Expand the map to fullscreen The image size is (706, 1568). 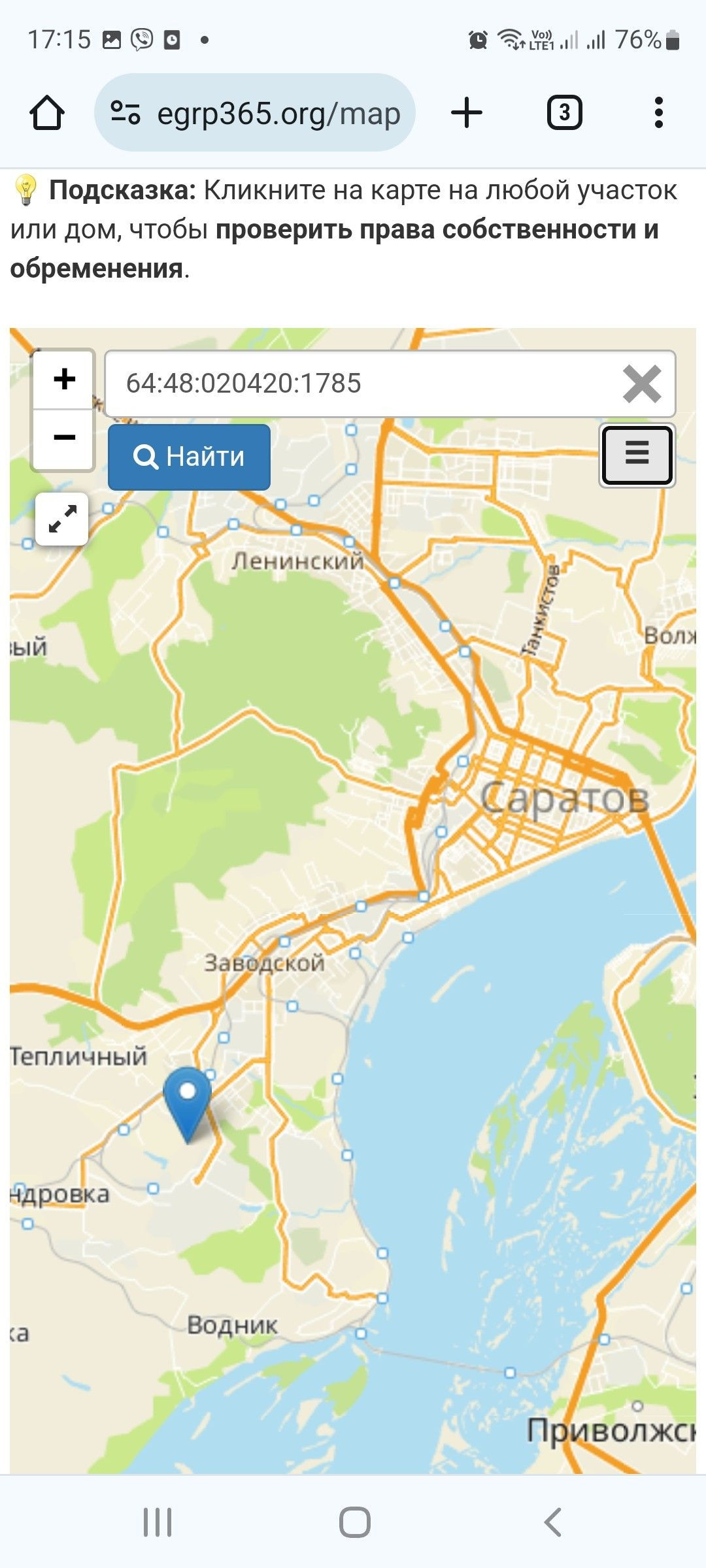62,519
